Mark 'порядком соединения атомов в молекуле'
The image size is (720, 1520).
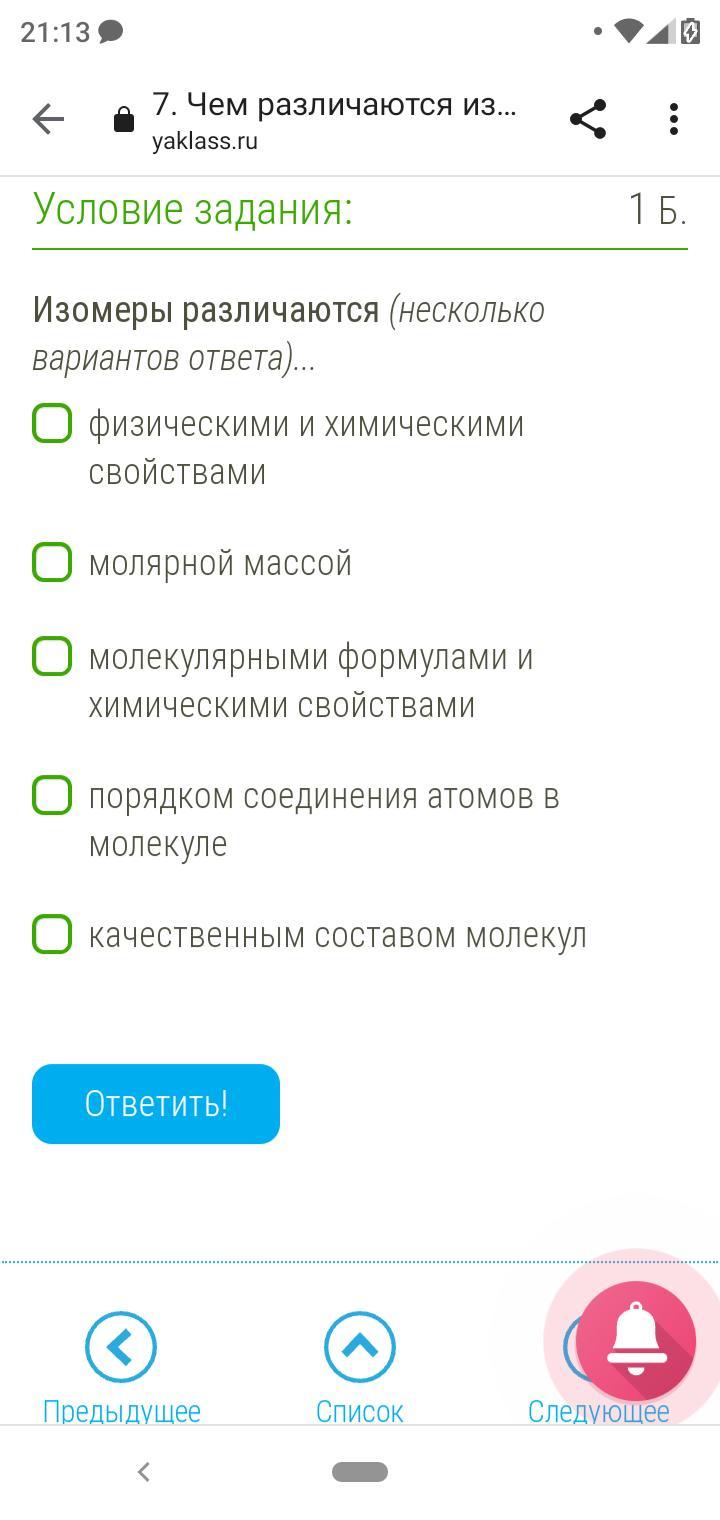(x=52, y=795)
